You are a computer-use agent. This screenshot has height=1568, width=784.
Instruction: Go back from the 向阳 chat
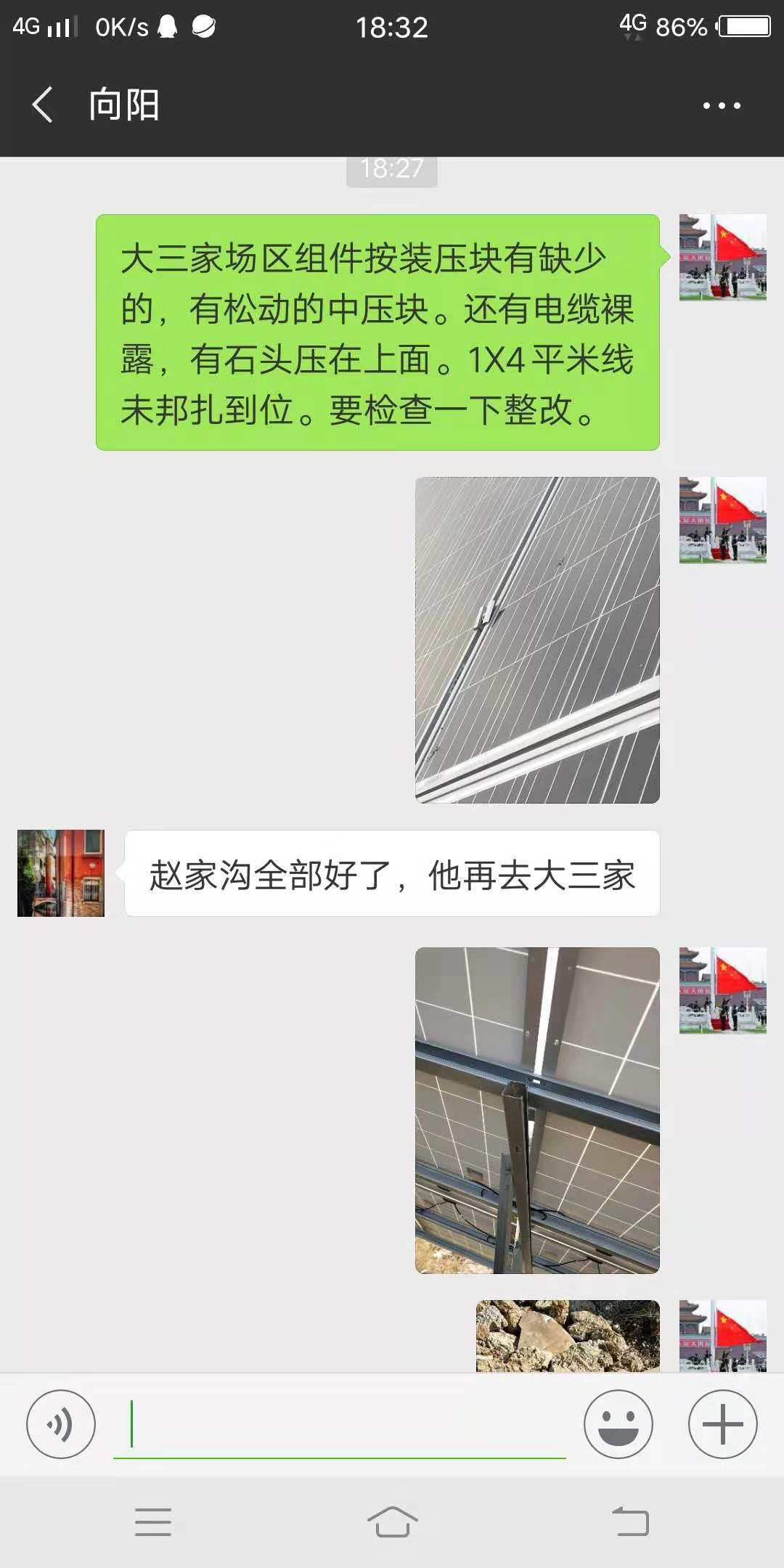(44, 105)
